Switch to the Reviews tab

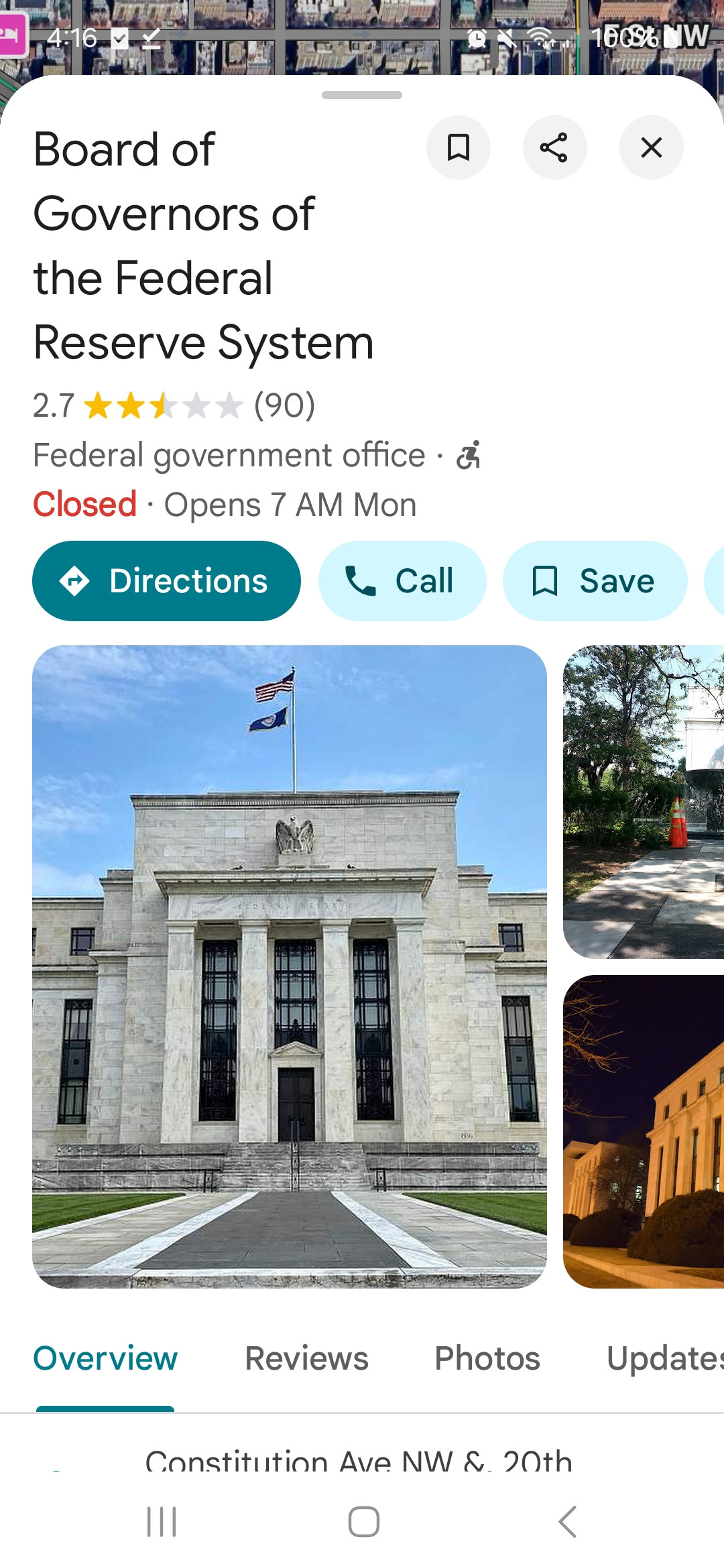point(306,1359)
